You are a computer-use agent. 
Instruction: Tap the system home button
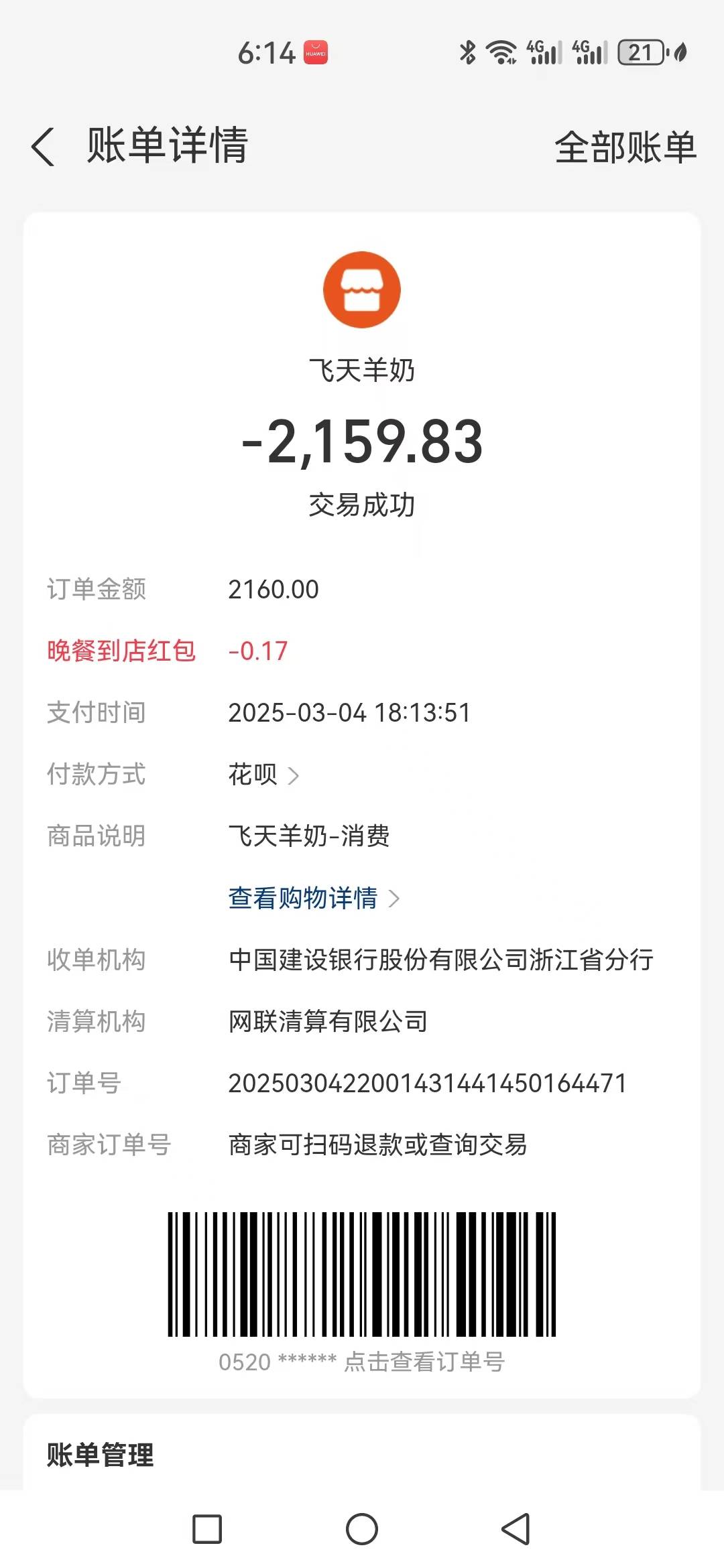pos(362,1529)
